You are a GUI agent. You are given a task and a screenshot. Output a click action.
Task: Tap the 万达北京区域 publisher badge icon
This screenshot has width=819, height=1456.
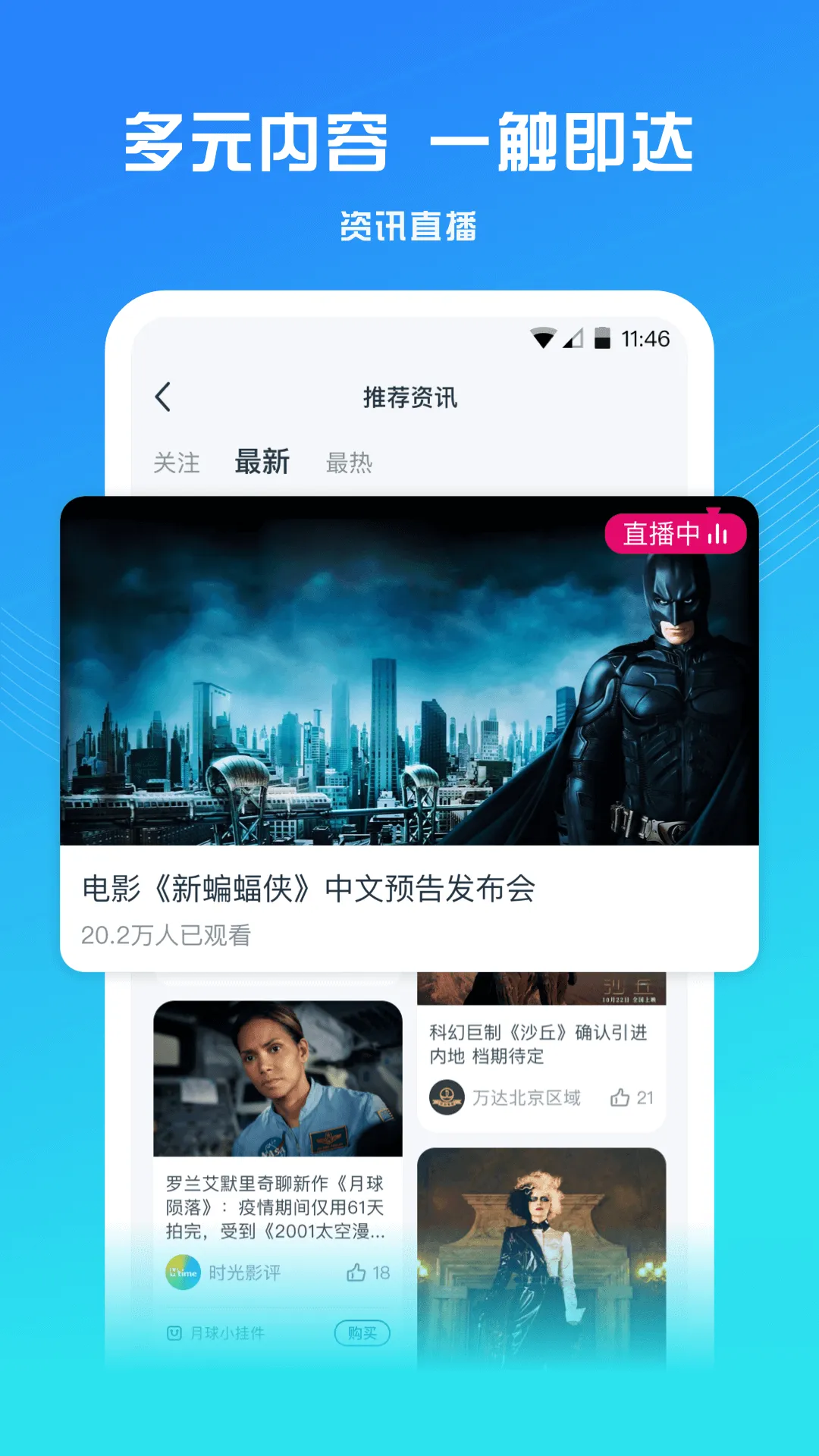449,1097
